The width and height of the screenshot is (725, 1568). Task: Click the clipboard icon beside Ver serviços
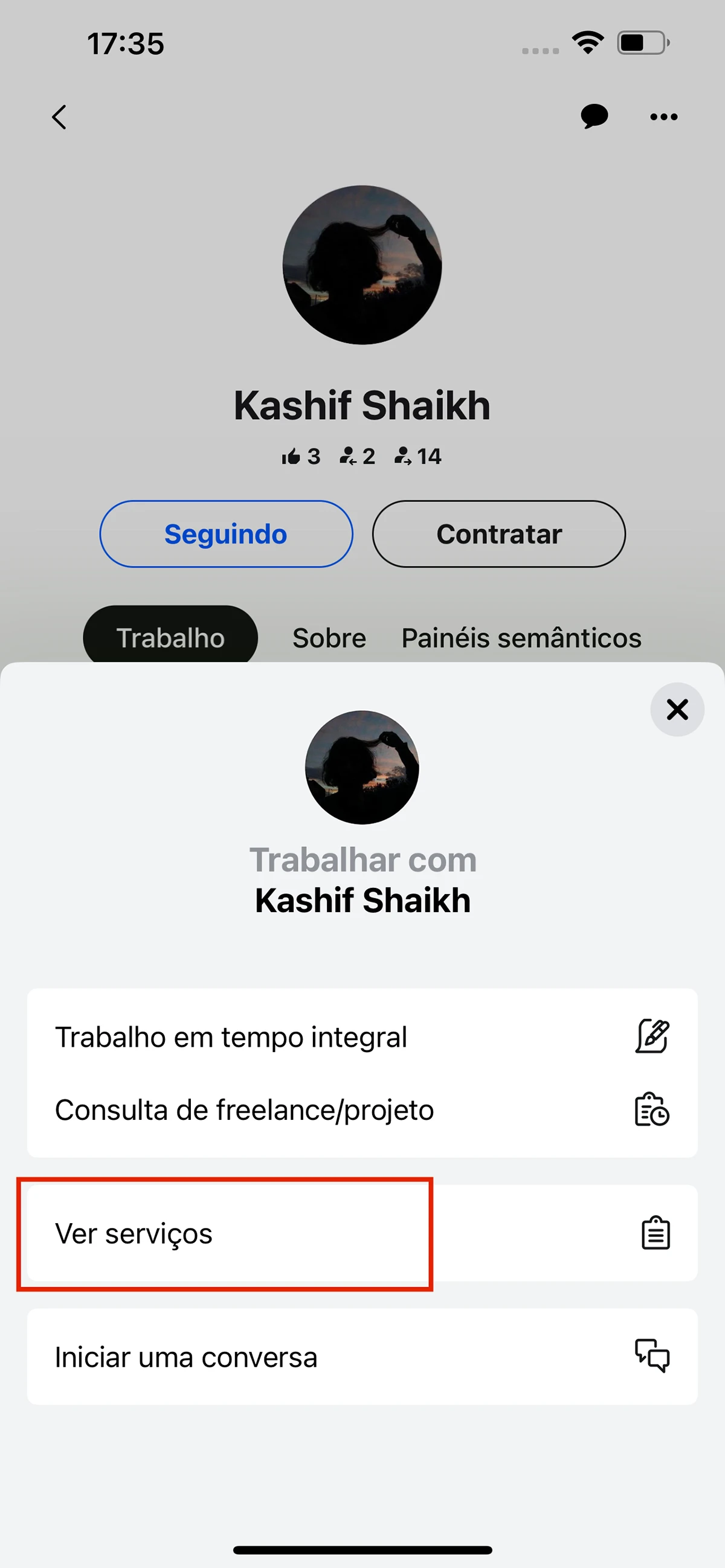[x=654, y=1235]
